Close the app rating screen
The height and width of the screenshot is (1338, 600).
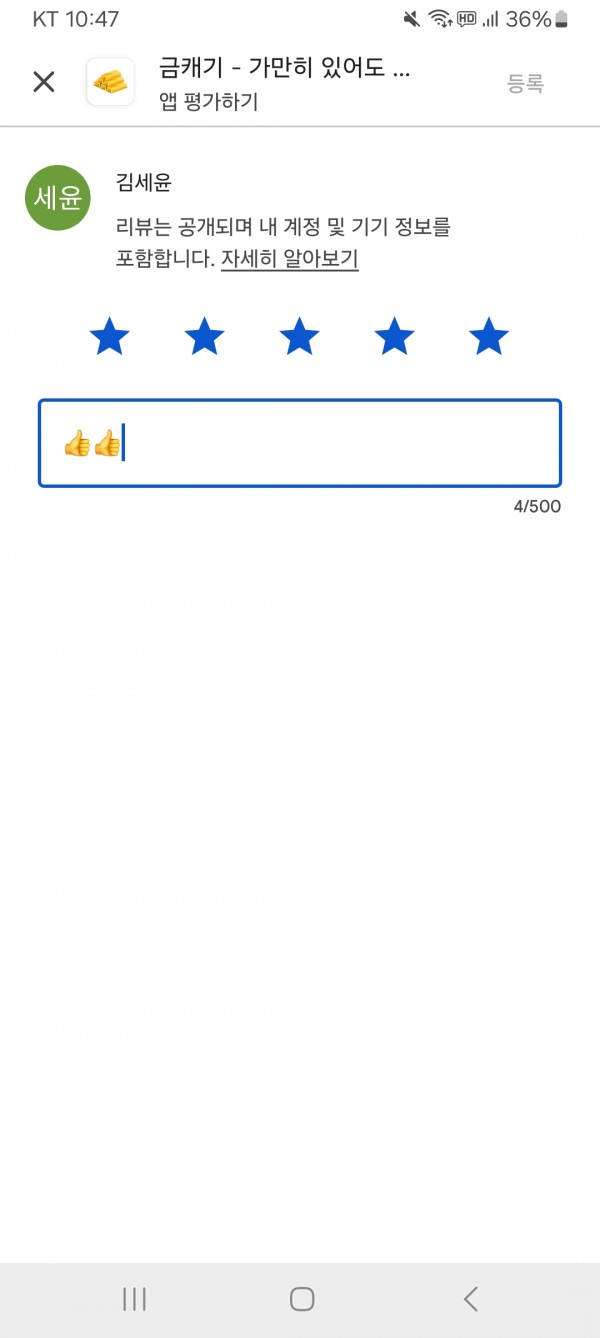[44, 82]
